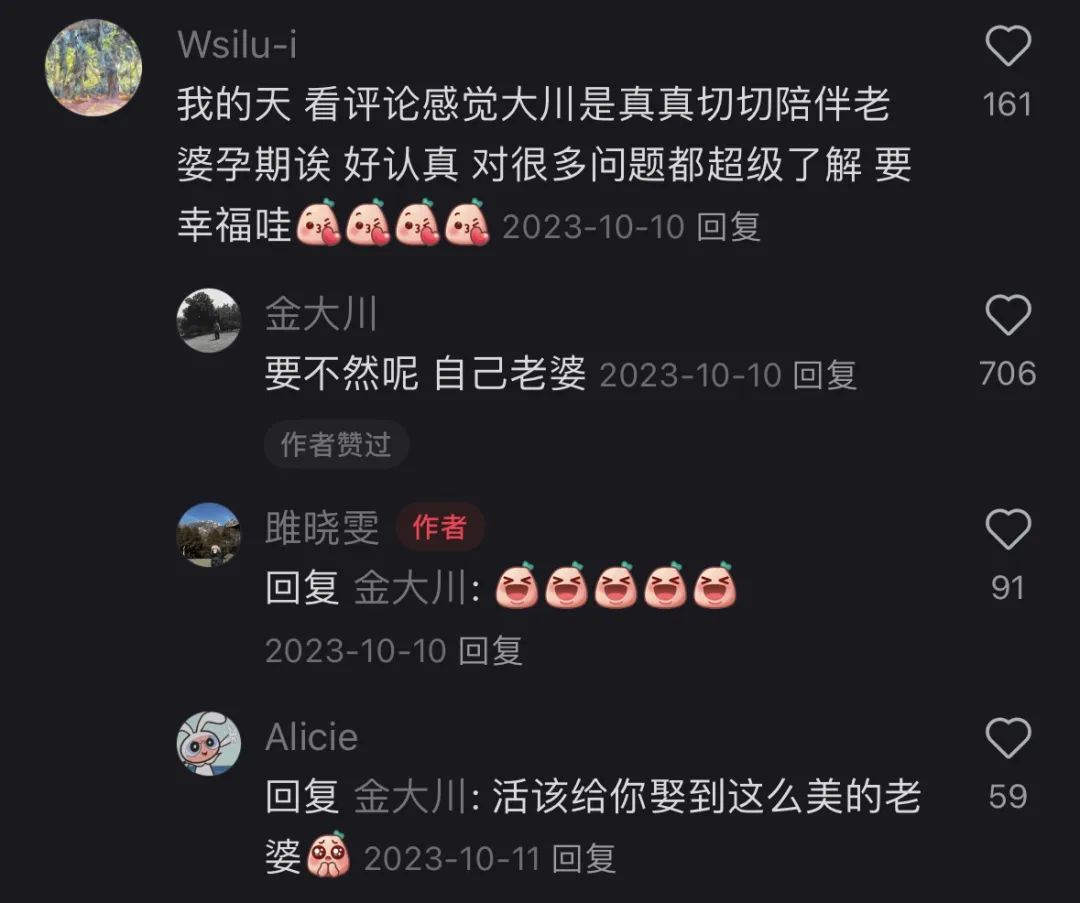The image size is (1080, 903).
Task: Like Alicie's reply
Action: (x=1007, y=739)
